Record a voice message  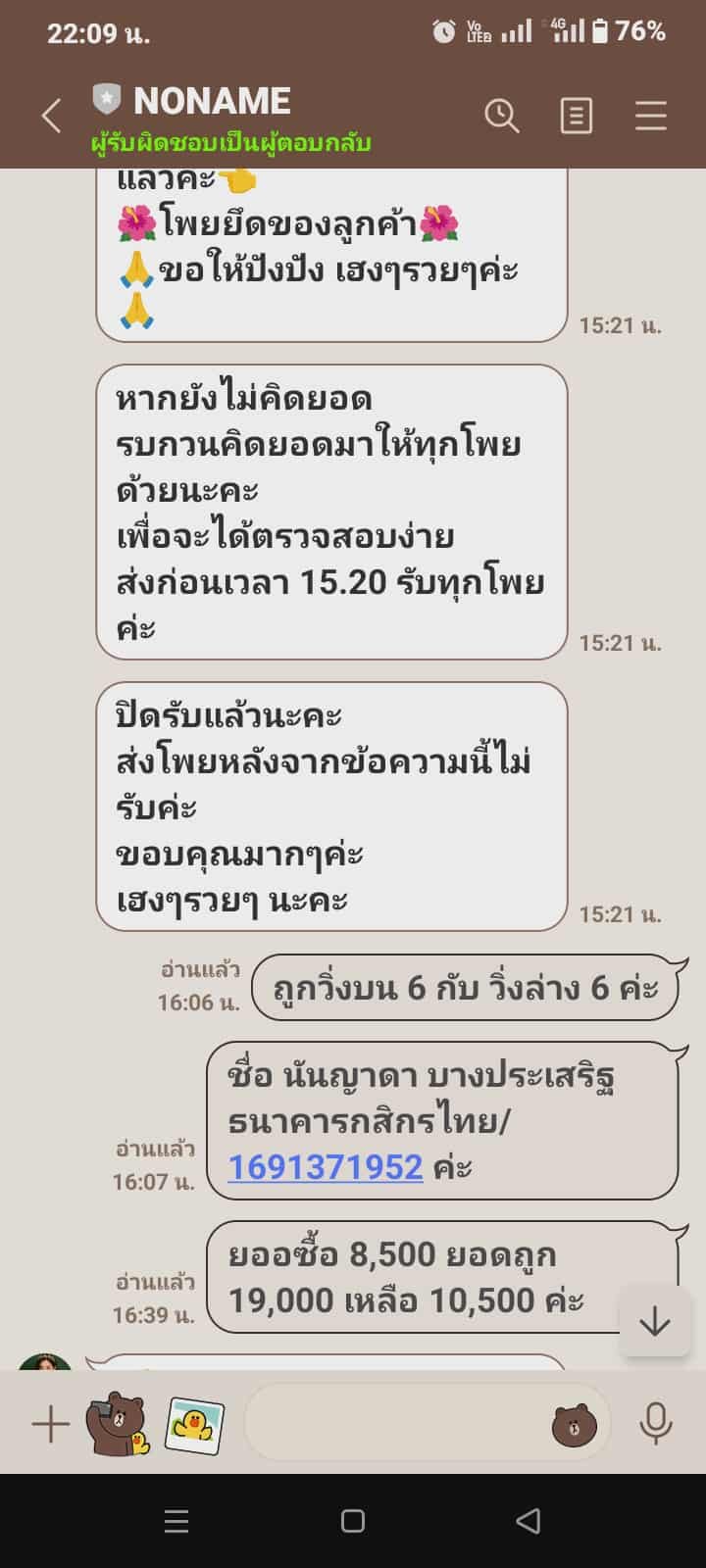655,1424
